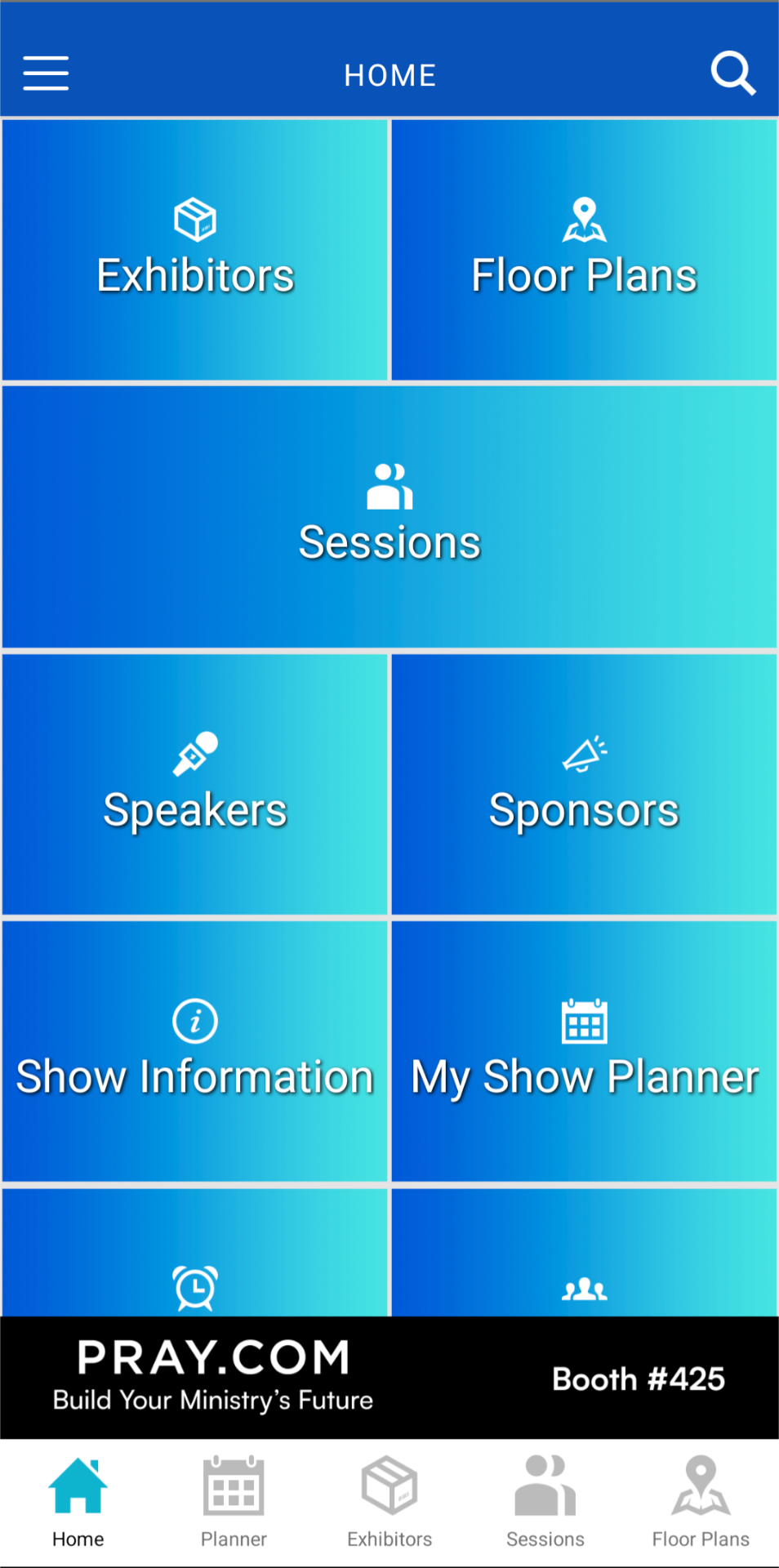
Task: View the Sponsors tile
Action: 584,784
